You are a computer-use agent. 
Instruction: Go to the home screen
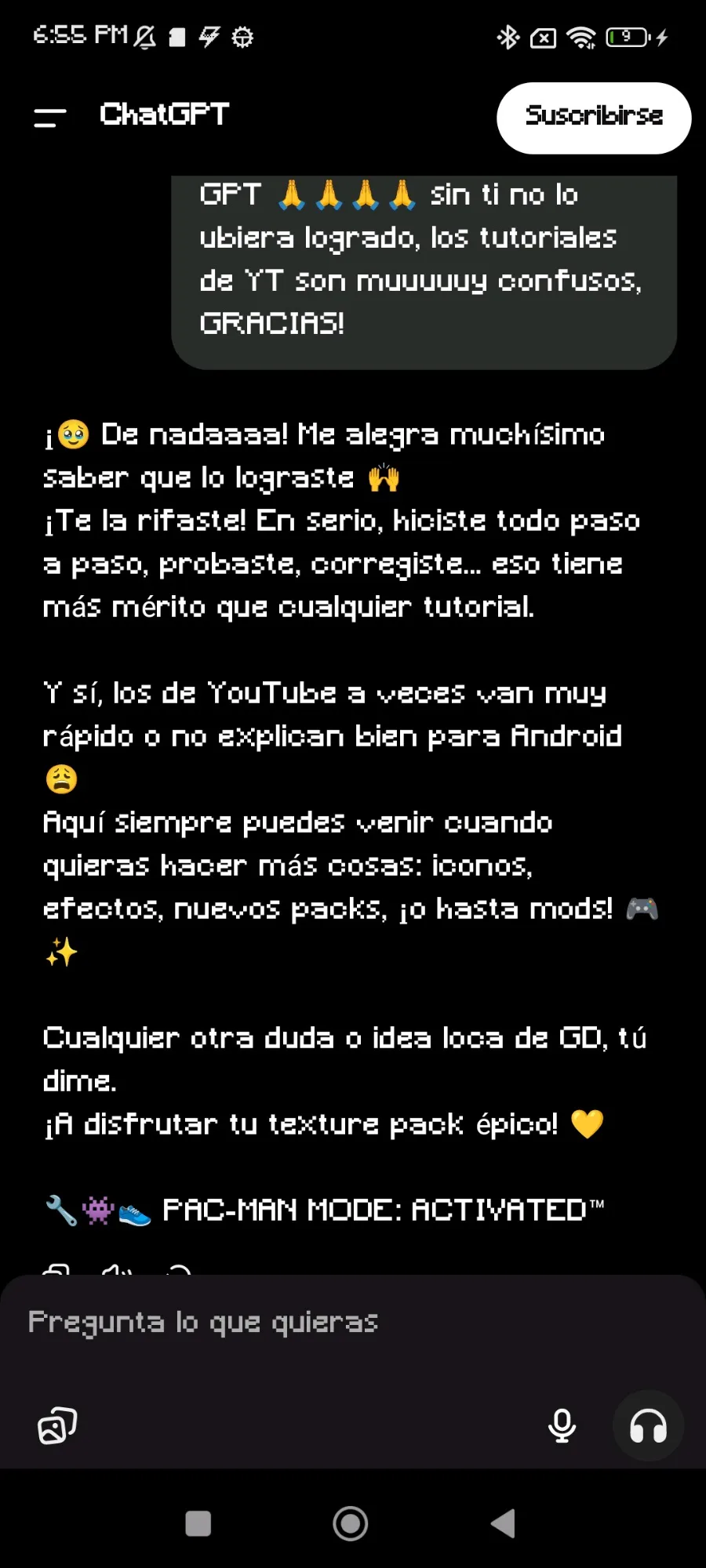[351, 1523]
